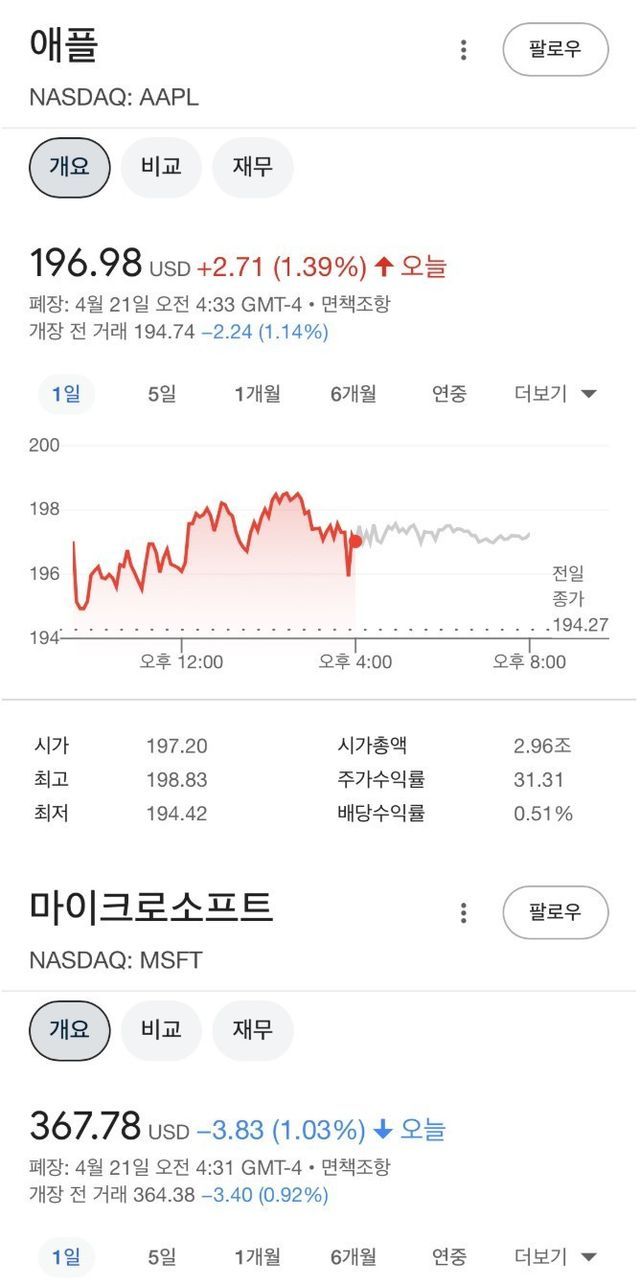Switch the AAPL chart to 1개월
The height and width of the screenshot is (1280, 640).
257,394
